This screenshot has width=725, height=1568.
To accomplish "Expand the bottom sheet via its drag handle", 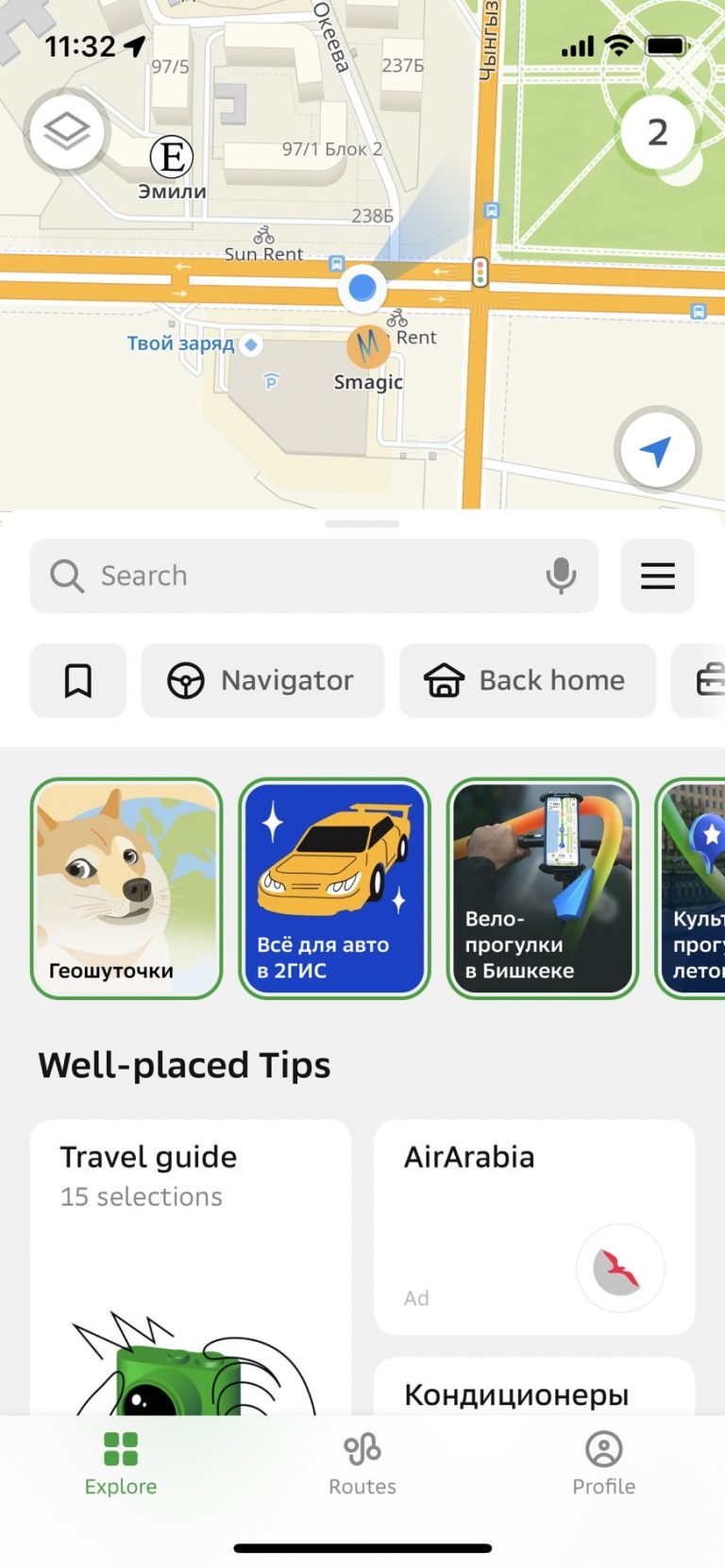I will pos(362,523).
